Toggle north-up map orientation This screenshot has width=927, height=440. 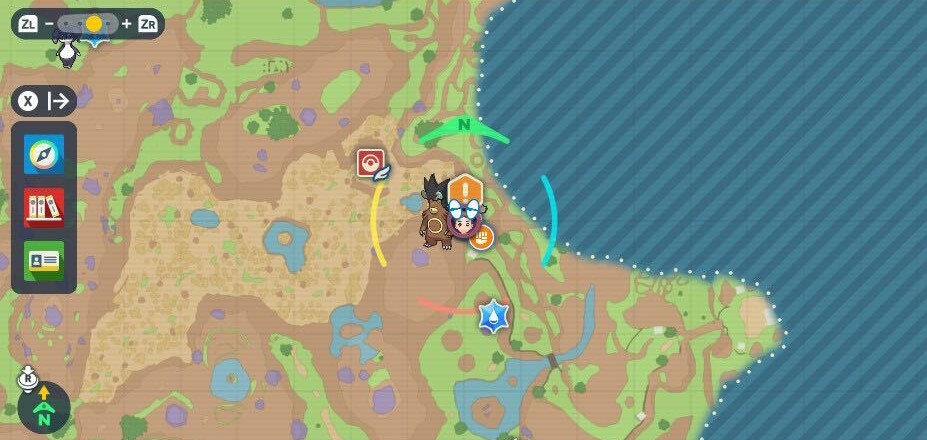coord(43,408)
